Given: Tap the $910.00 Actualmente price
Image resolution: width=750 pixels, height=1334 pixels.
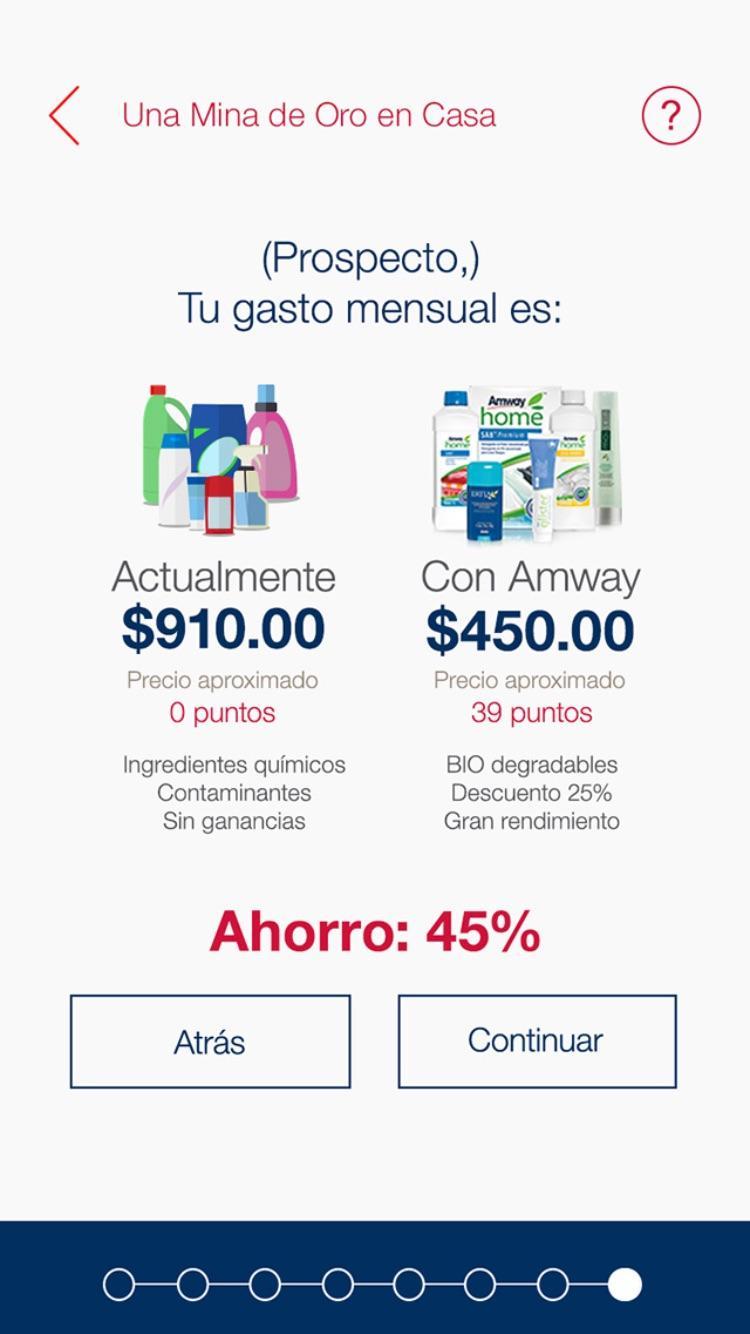Looking at the screenshot, I should tap(224, 628).
